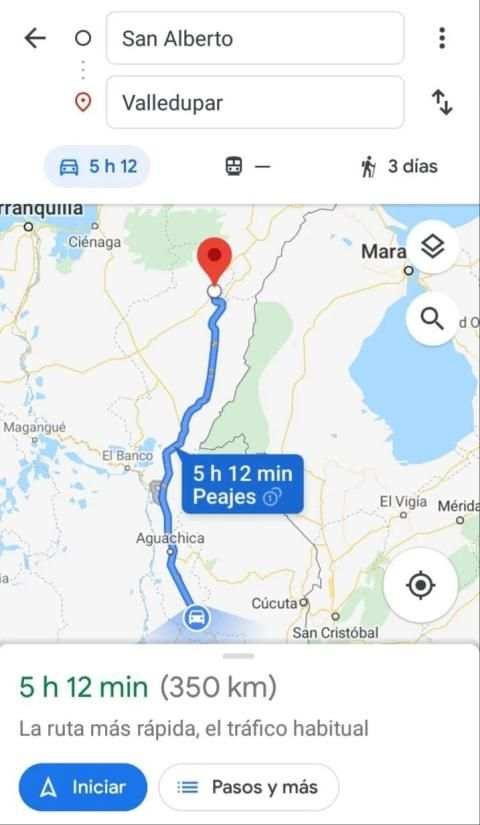
Task: Edit the San Alberto origin field
Action: click(255, 38)
